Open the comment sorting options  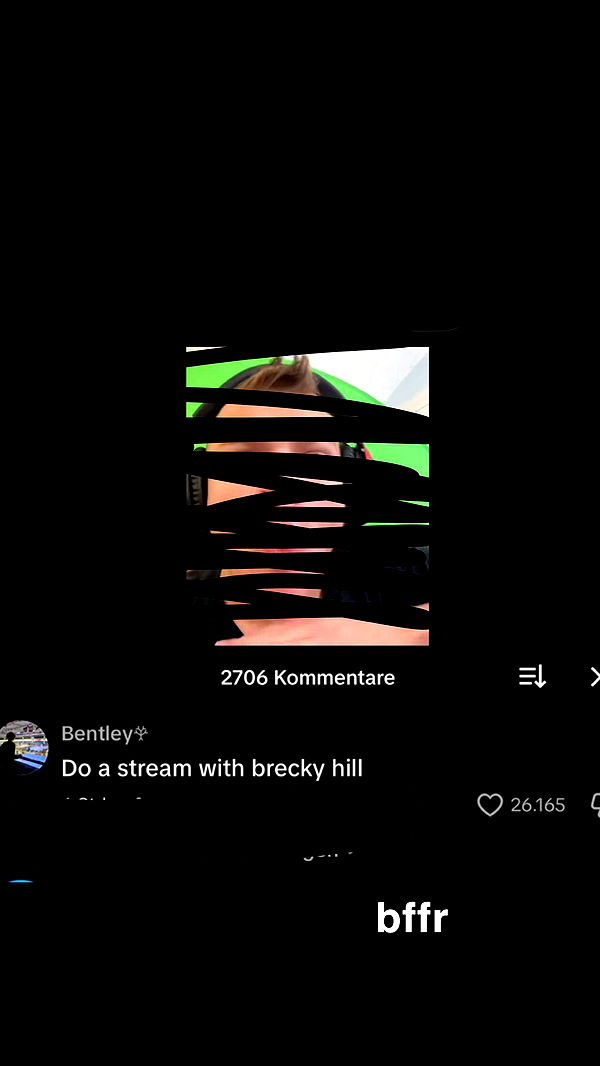532,677
